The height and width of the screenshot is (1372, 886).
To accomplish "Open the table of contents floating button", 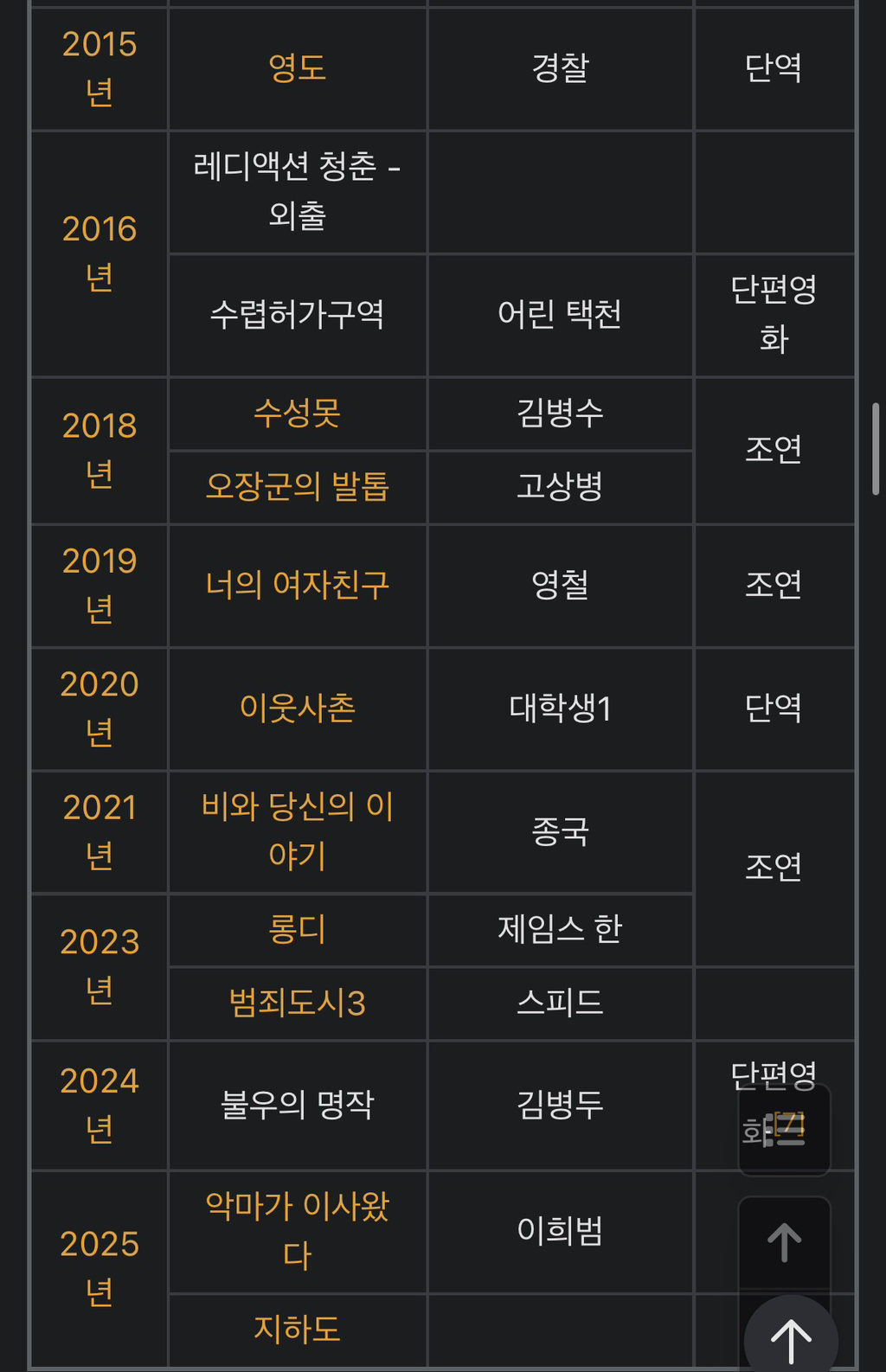I will pos(784,1130).
